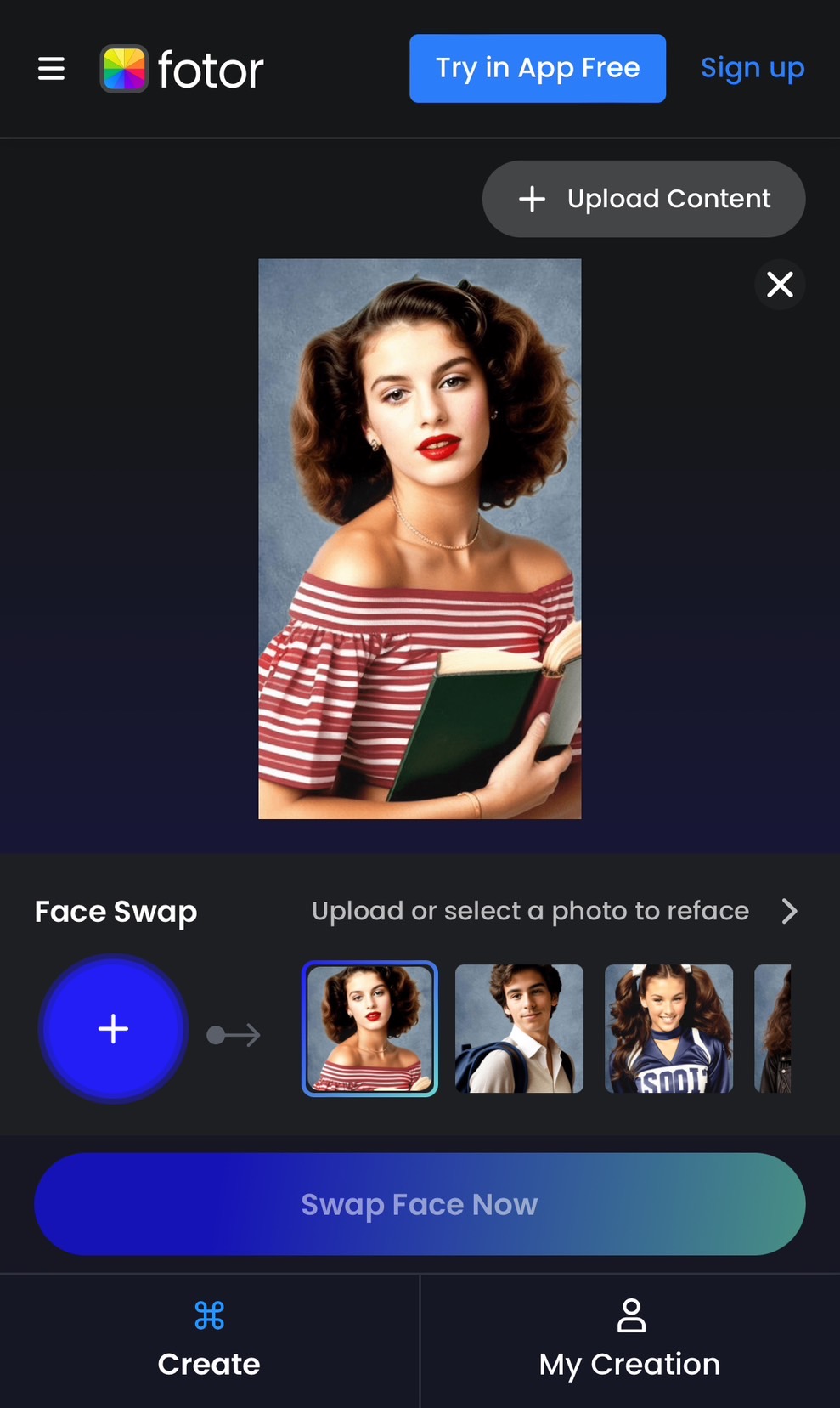This screenshot has height=1408, width=840.
Task: Open the Sign up link
Action: [x=752, y=69]
